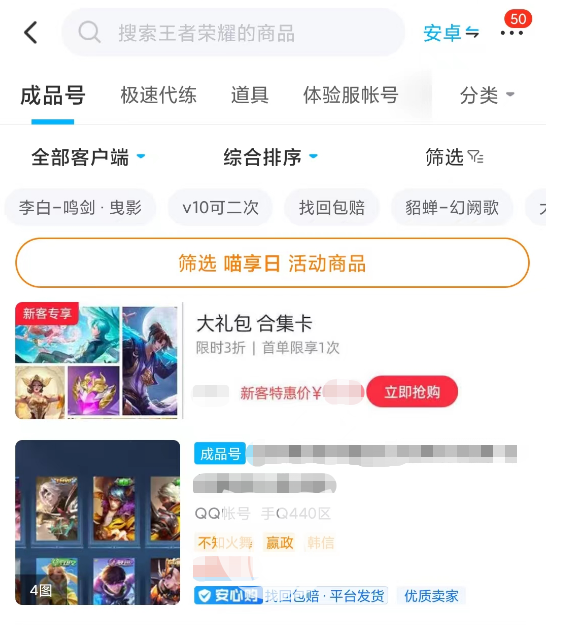
Task: Open the 体验服帐号 tab
Action: point(351,96)
